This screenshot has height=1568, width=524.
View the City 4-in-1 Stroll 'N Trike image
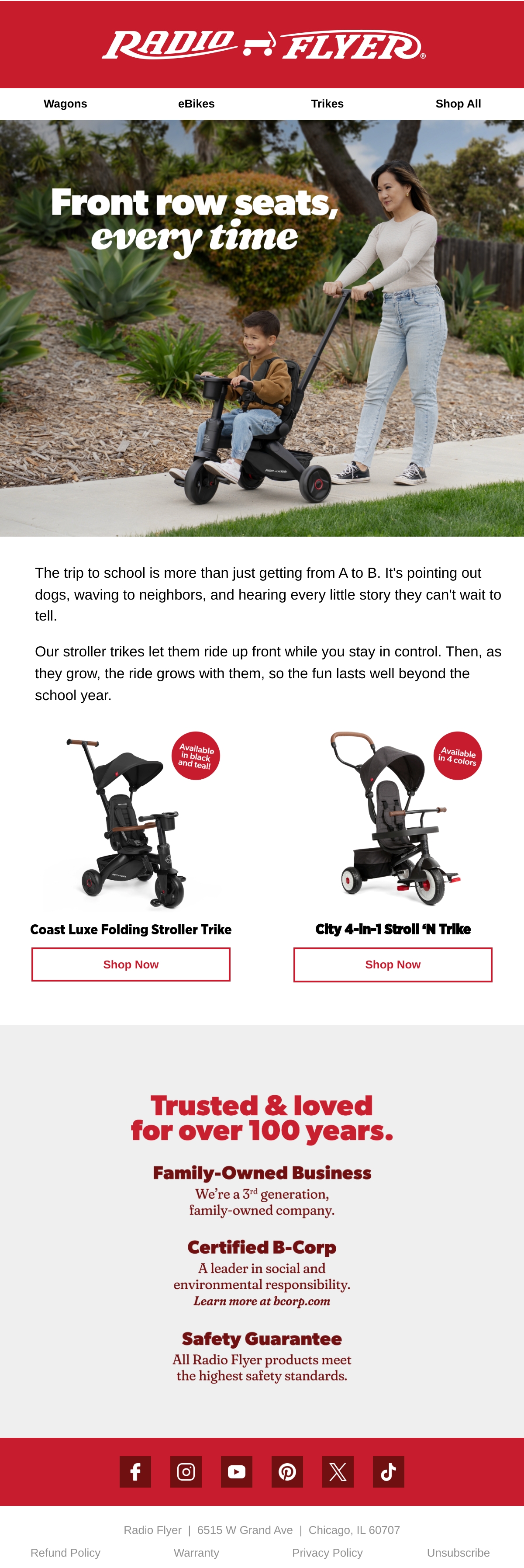pos(393,820)
